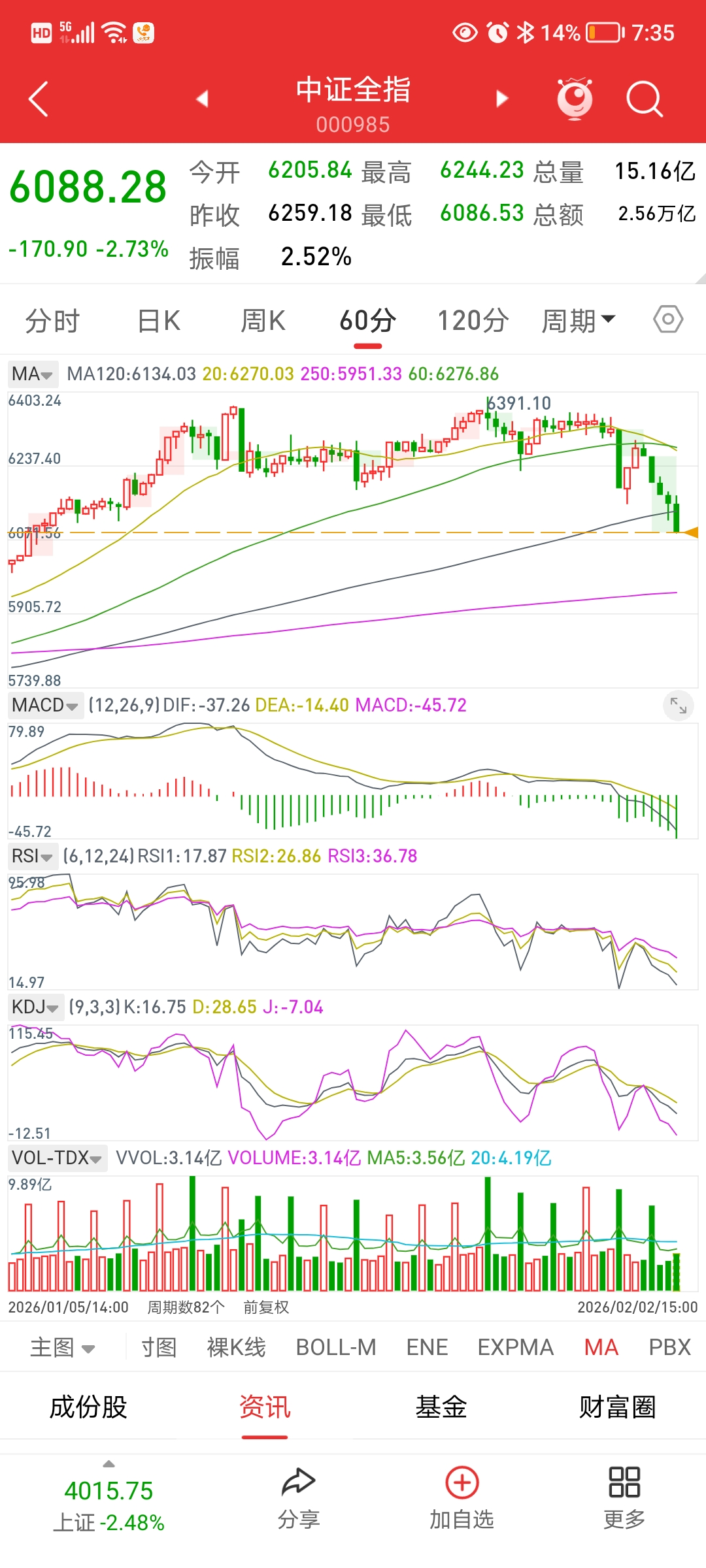Viewport: 706px width, 1568px height.
Task: Open chart settings hexagon icon
Action: pos(668,319)
